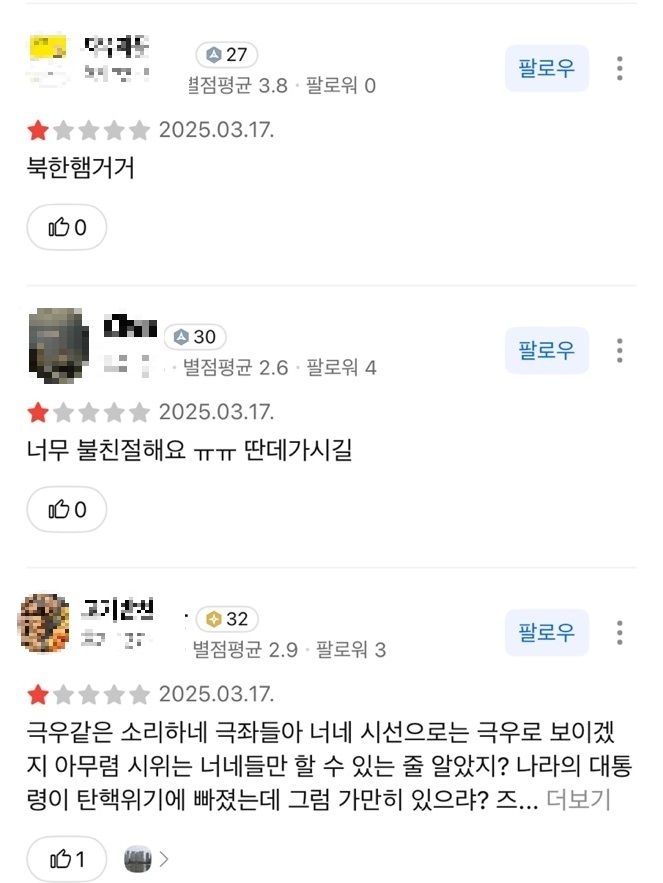Like the 너무 불친절해요 review
This screenshot has height=883, width=663.
click(x=66, y=510)
